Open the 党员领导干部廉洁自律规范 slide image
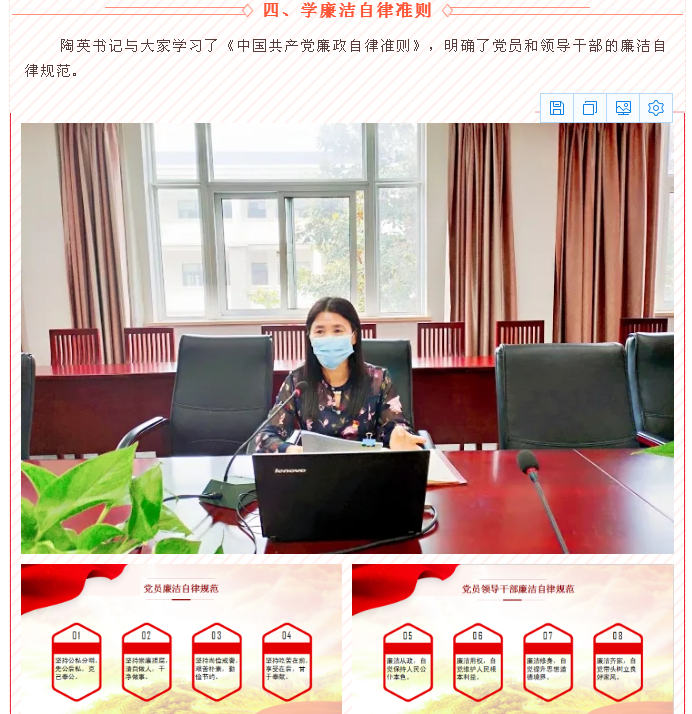 click(512, 638)
